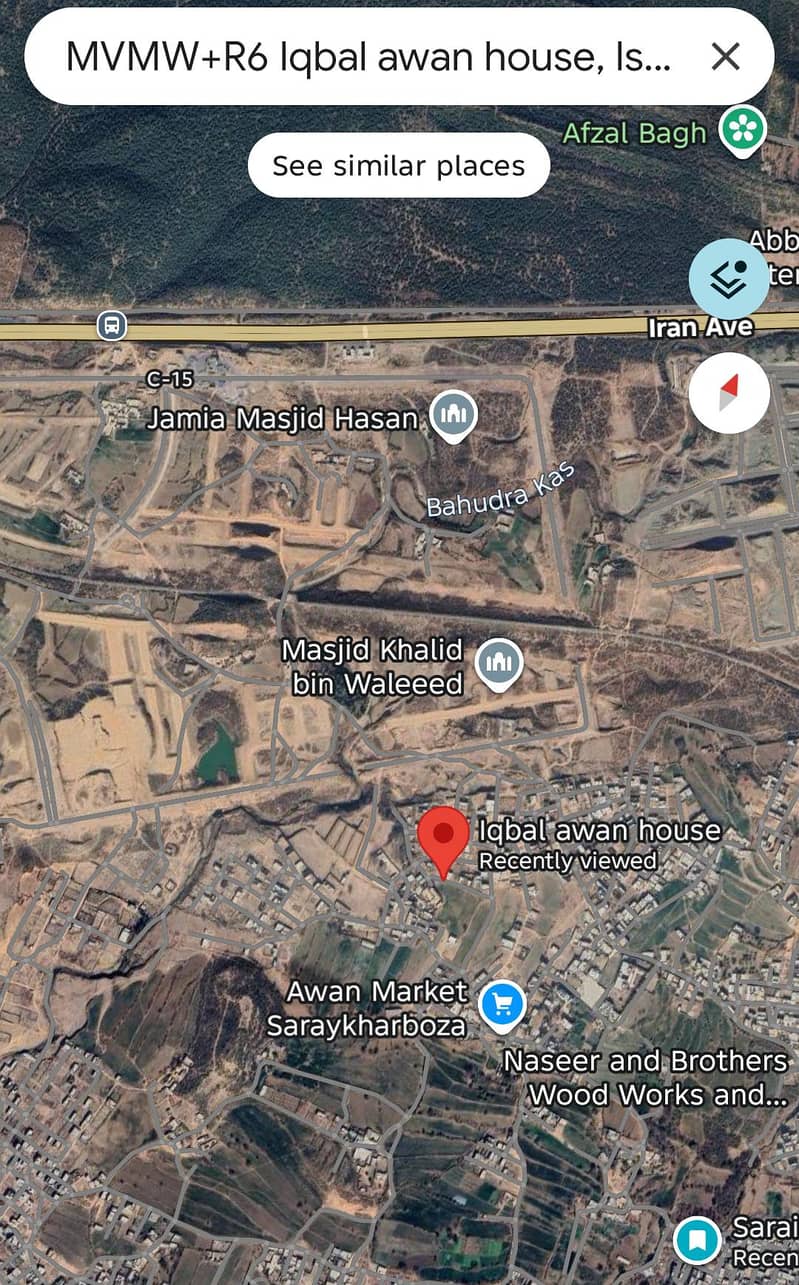This screenshot has width=799, height=1285.
Task: Open the Afzal Bagh park marker
Action: [743, 130]
